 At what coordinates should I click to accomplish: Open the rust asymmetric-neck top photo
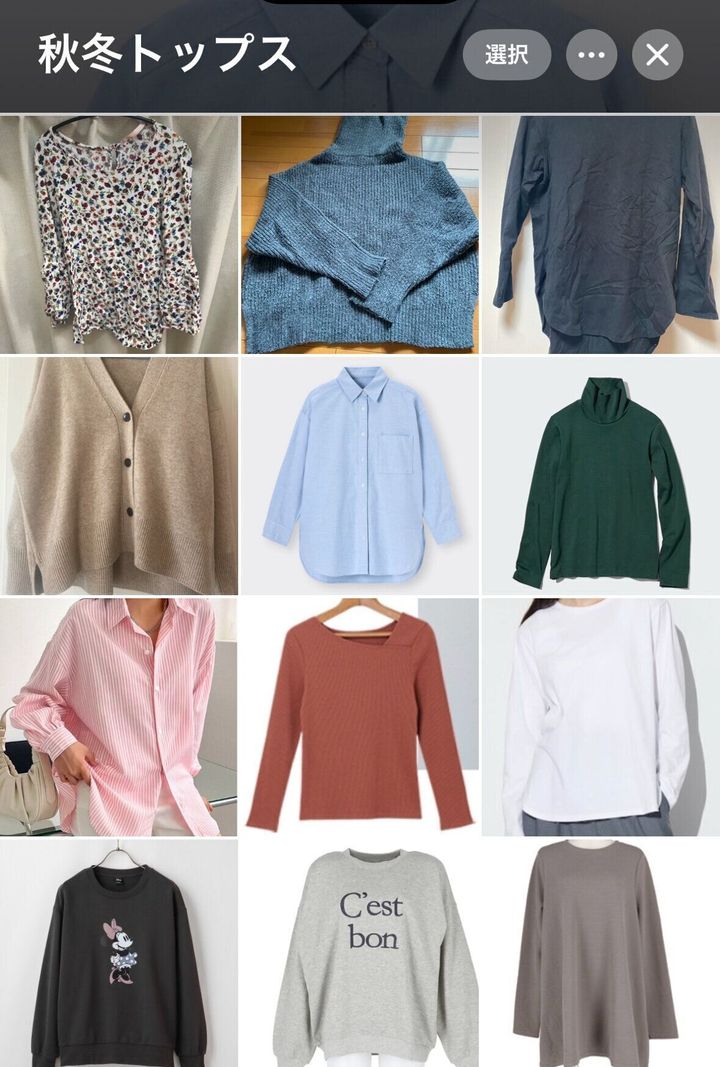tap(360, 717)
